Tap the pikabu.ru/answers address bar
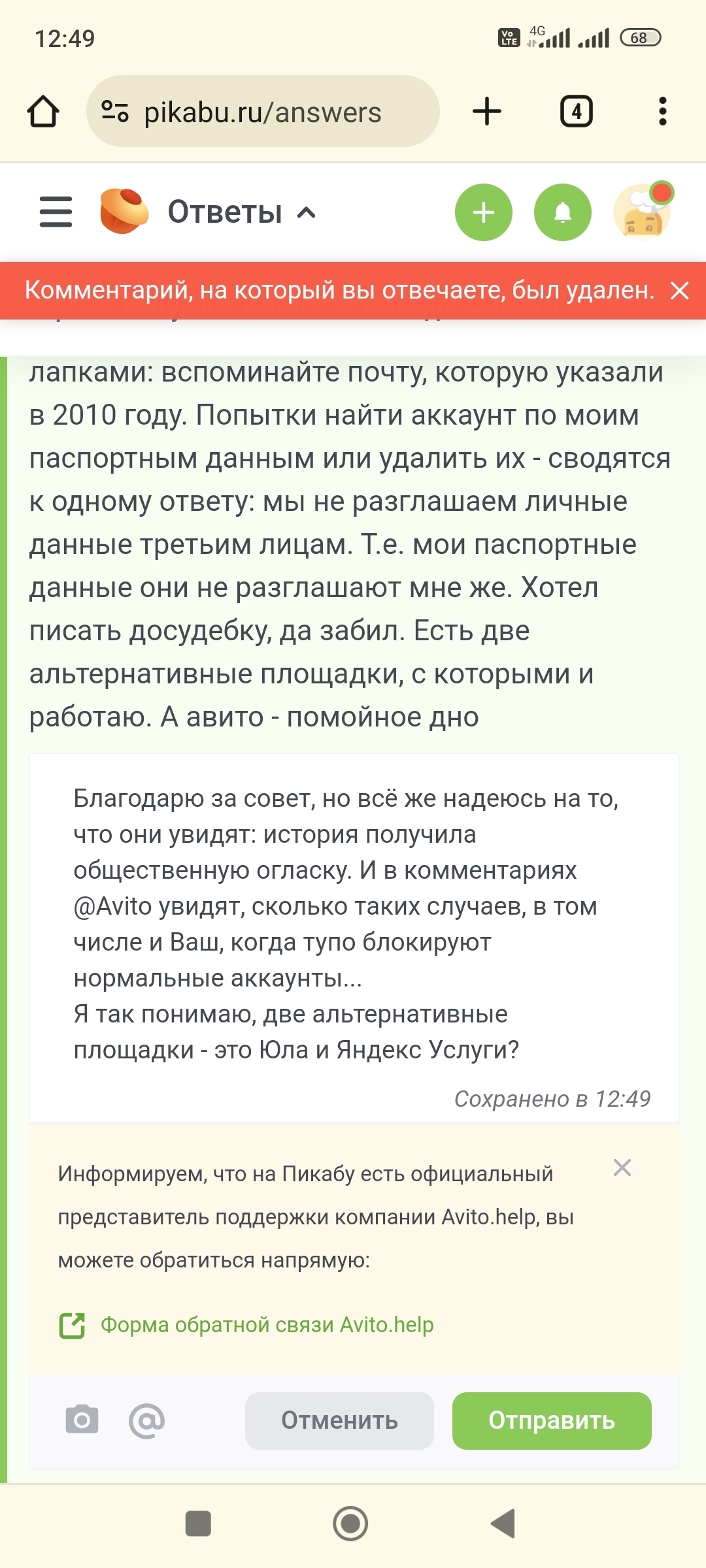The width and height of the screenshot is (706, 1568). (x=263, y=111)
